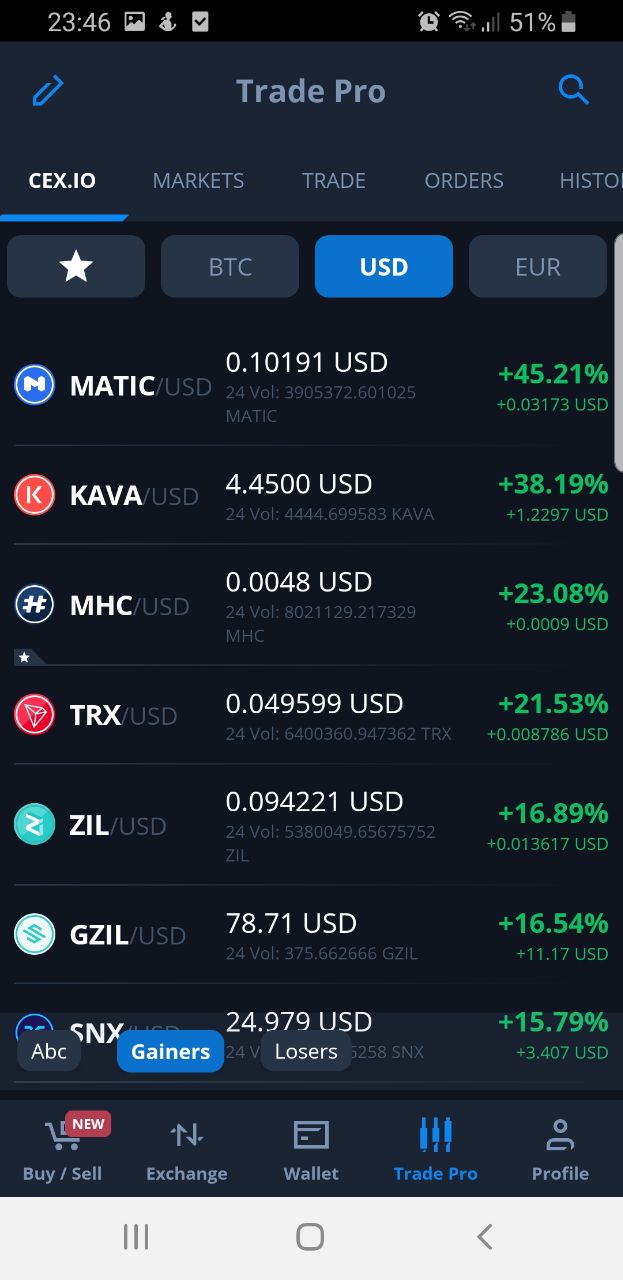Open the ORDERS tab
The height and width of the screenshot is (1280, 623).
(x=464, y=181)
